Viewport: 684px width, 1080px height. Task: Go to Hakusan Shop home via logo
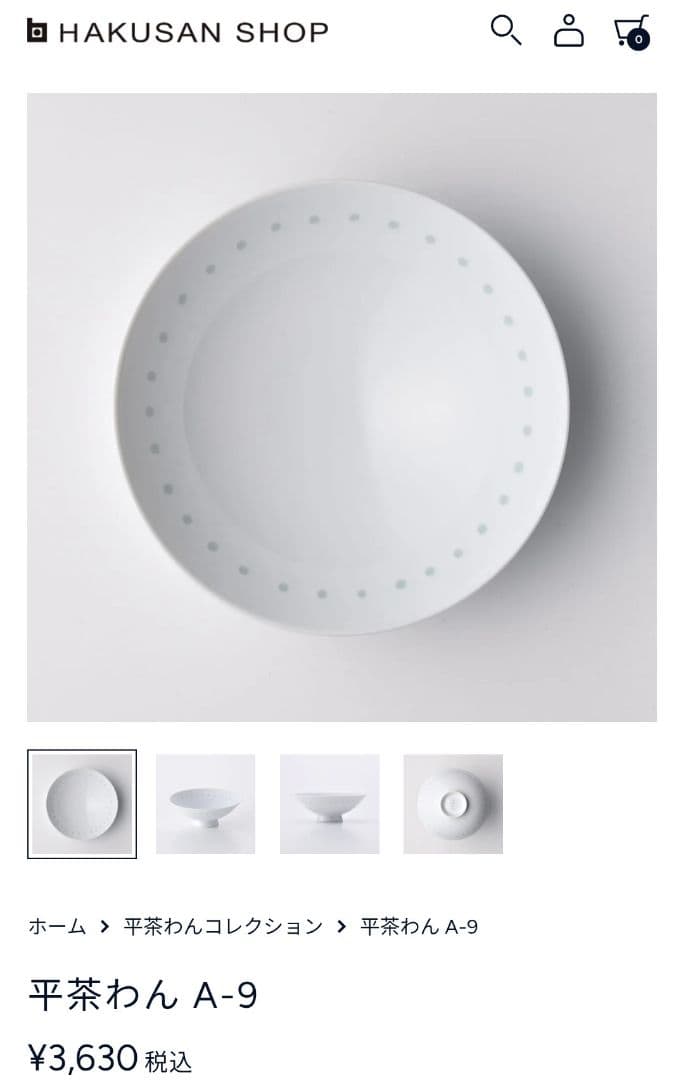tap(177, 32)
